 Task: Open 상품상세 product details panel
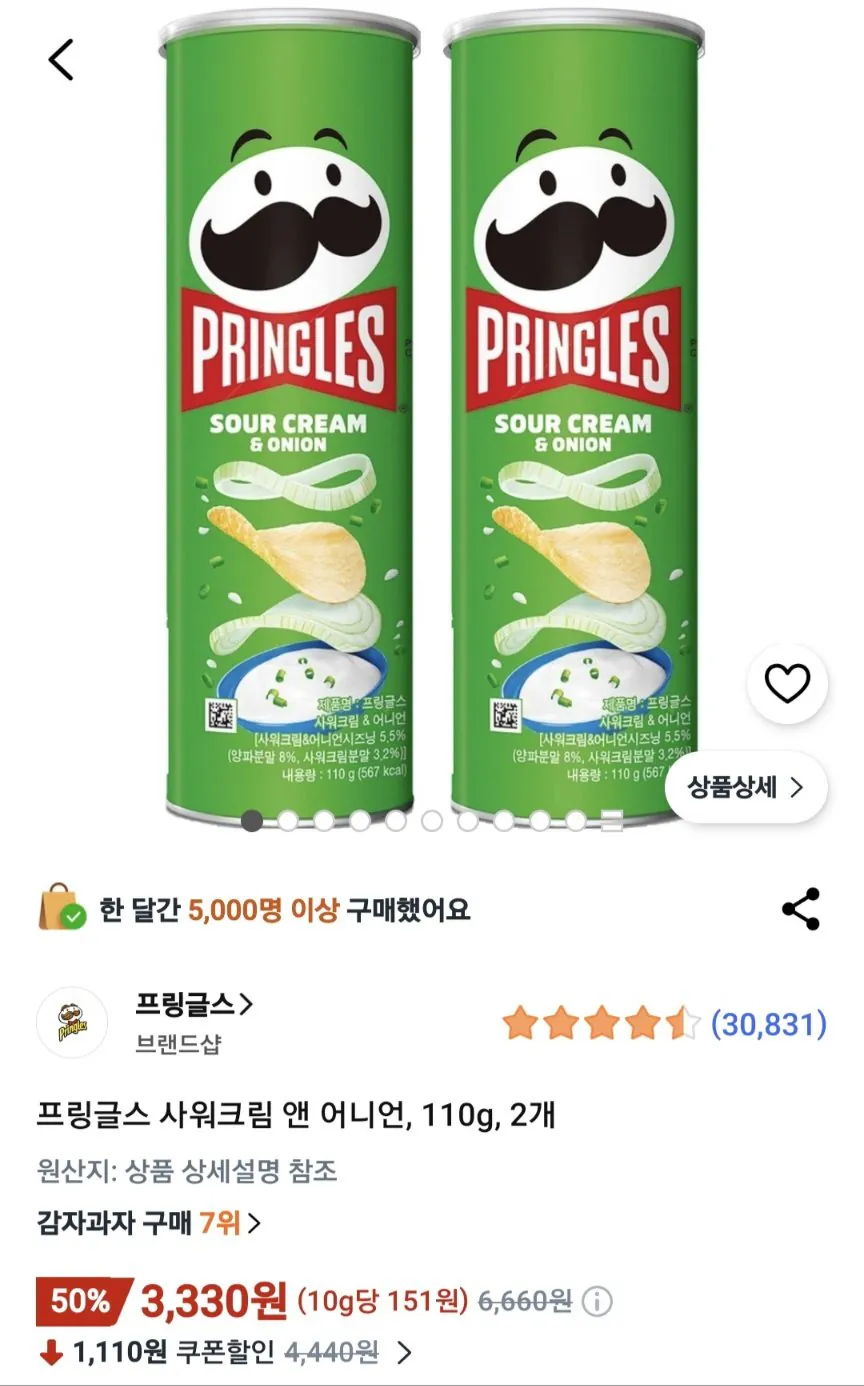(x=745, y=787)
